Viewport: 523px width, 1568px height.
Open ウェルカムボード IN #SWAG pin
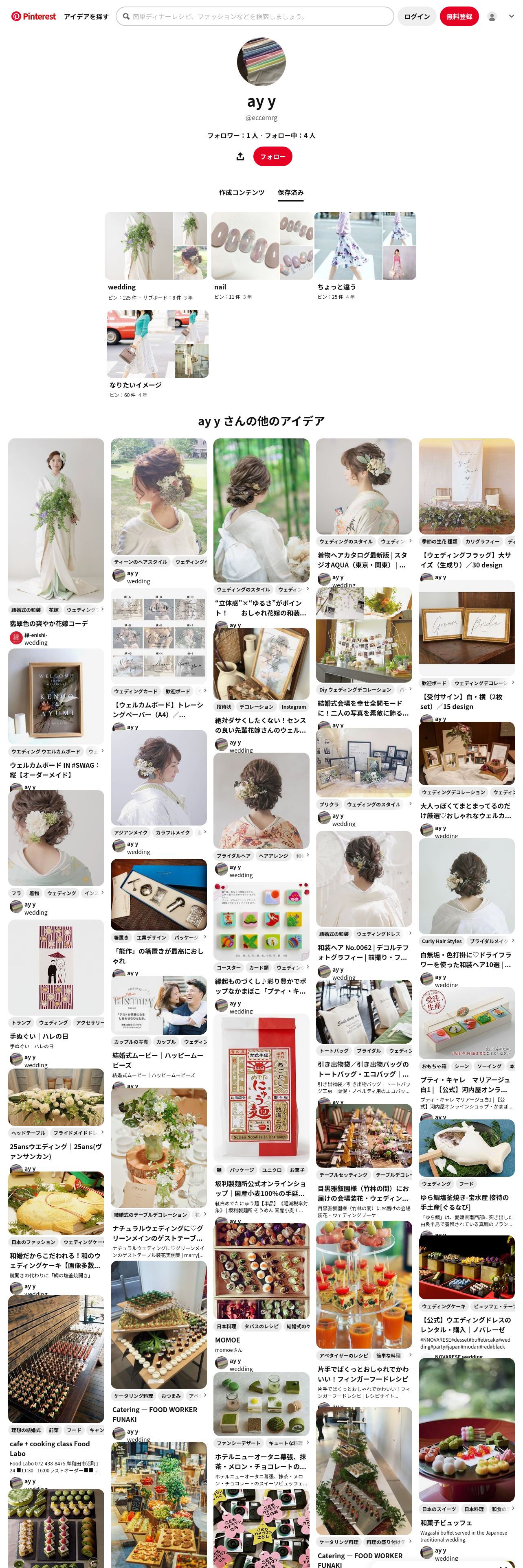tap(54, 770)
